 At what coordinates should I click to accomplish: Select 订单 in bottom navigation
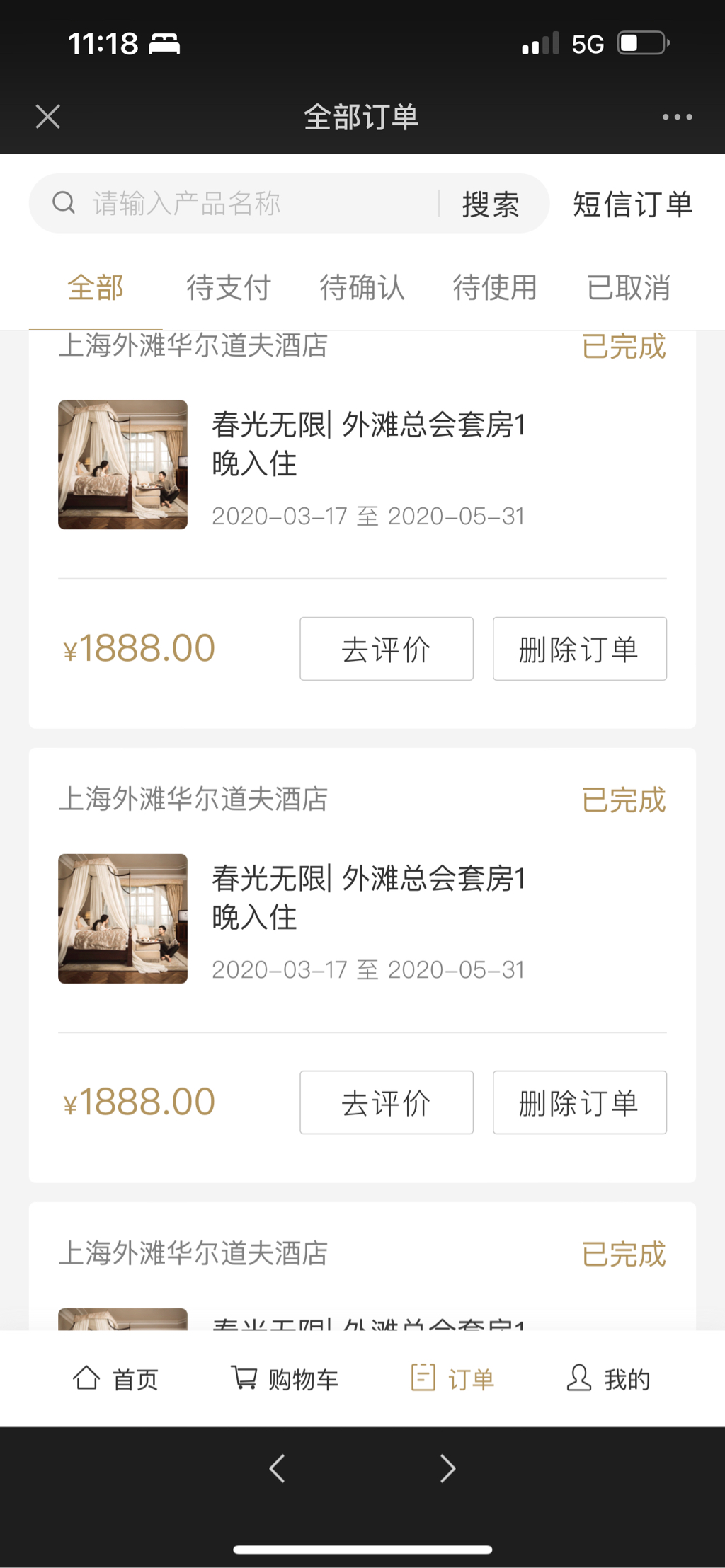click(x=452, y=1378)
